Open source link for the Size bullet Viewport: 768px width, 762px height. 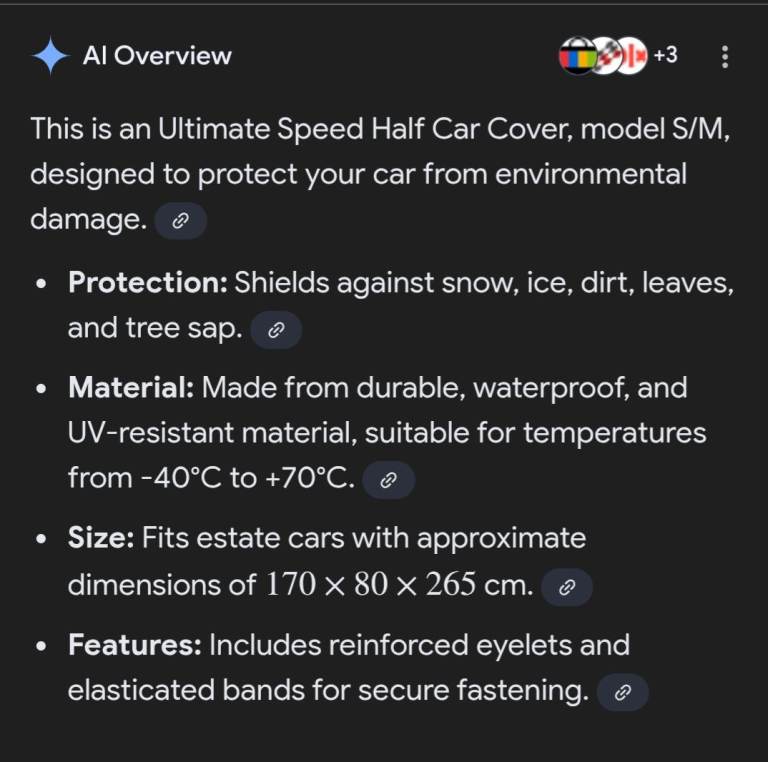pyautogui.click(x=567, y=587)
